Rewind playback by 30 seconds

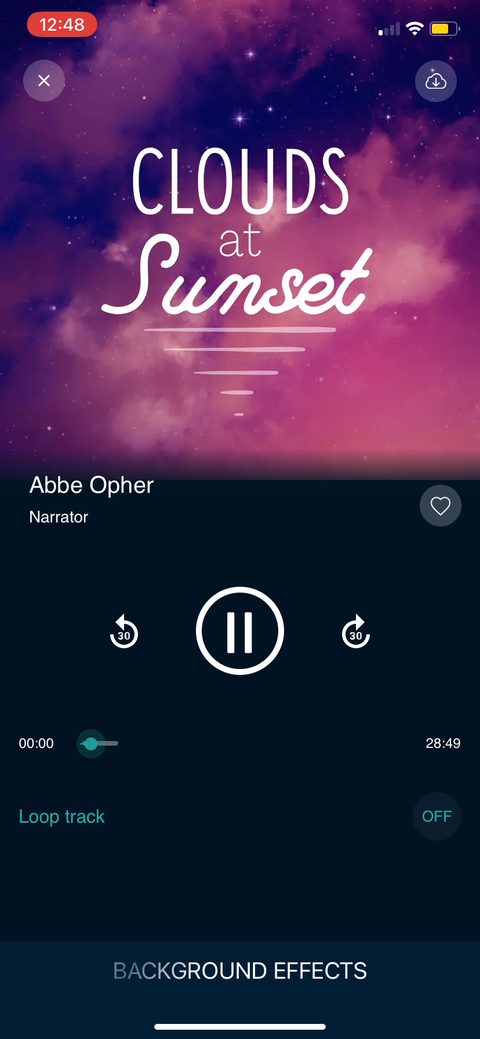pos(123,631)
